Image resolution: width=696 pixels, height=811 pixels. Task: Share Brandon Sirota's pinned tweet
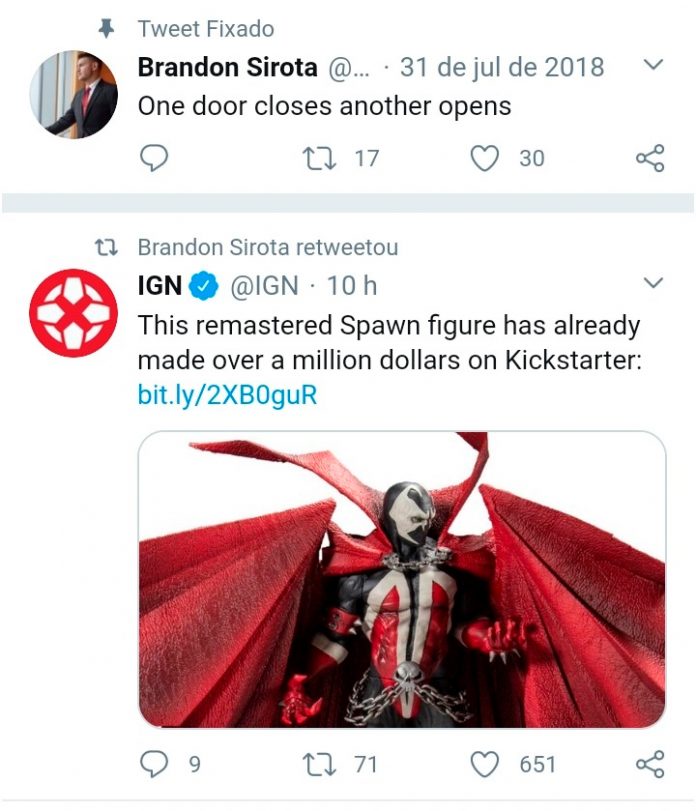650,158
